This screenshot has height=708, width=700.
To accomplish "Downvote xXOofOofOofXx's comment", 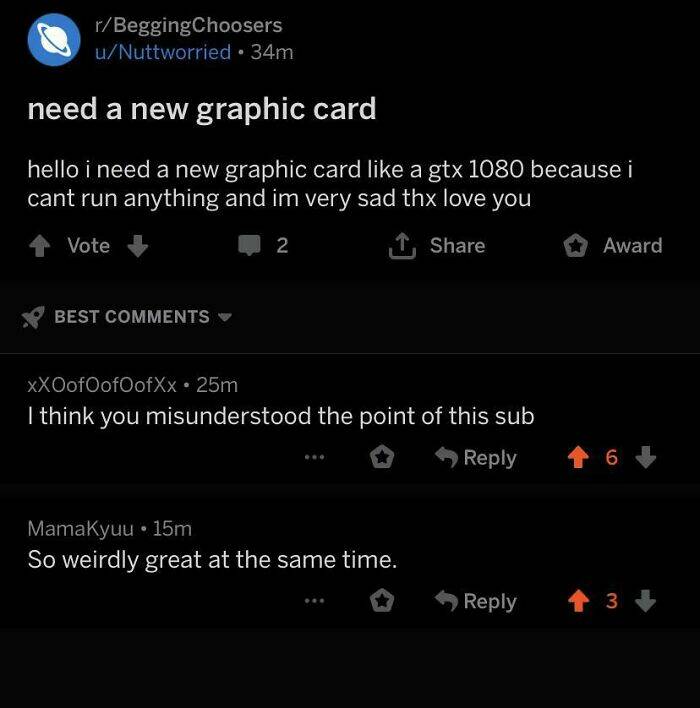I will [x=646, y=457].
